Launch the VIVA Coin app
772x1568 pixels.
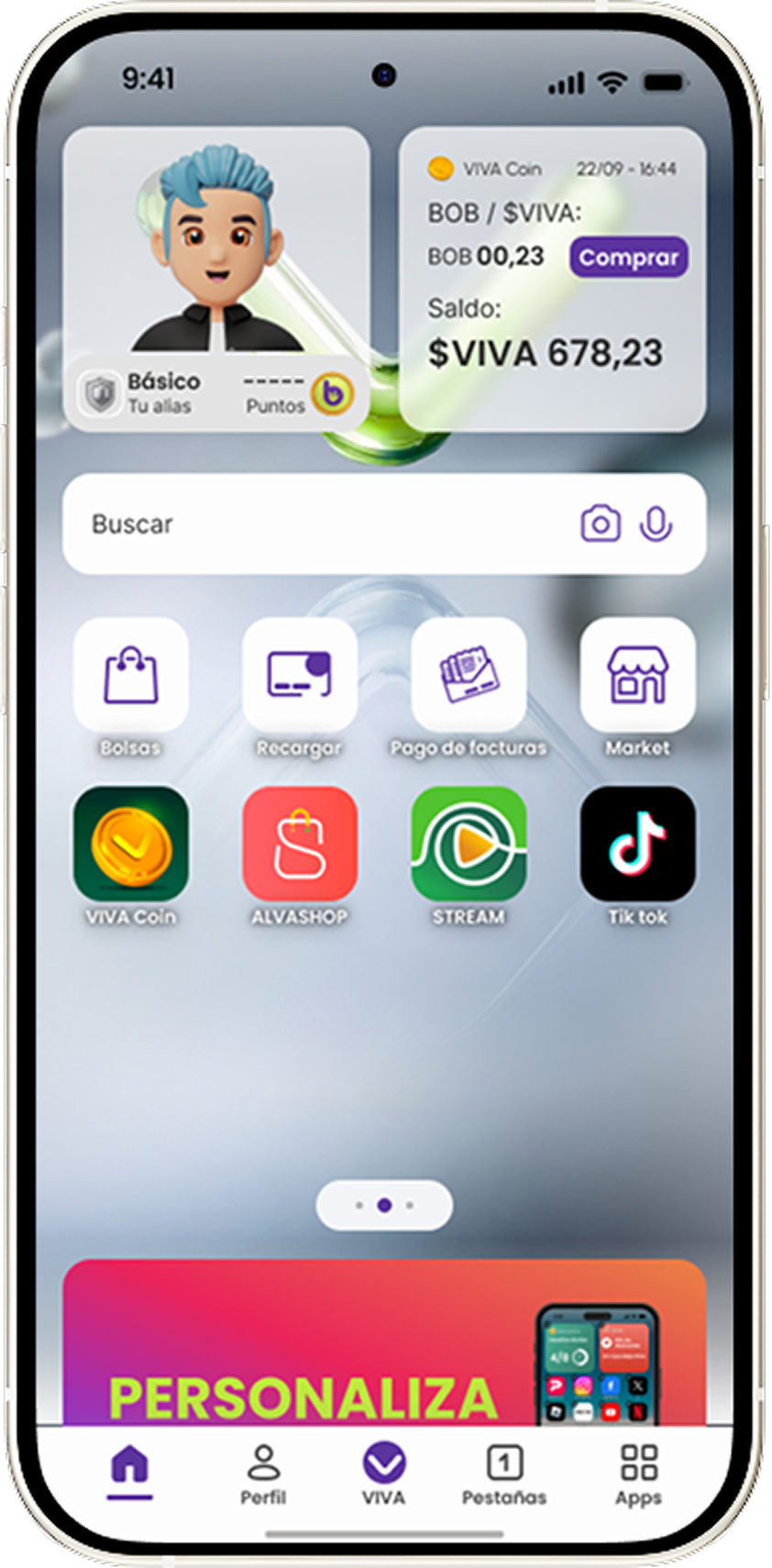click(x=131, y=844)
